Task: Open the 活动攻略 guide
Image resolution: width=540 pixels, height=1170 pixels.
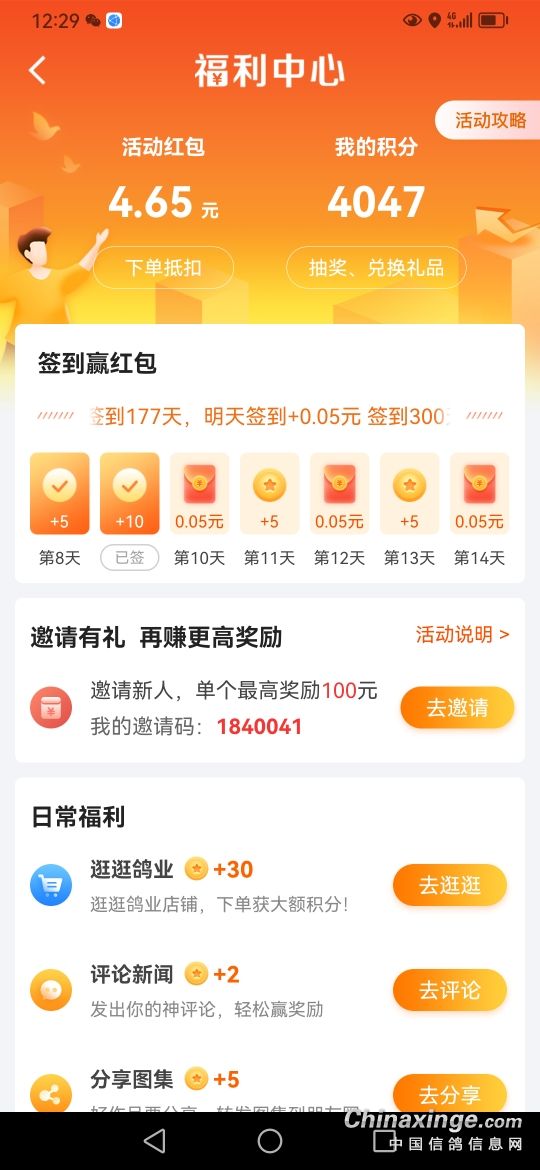Action: (x=489, y=120)
